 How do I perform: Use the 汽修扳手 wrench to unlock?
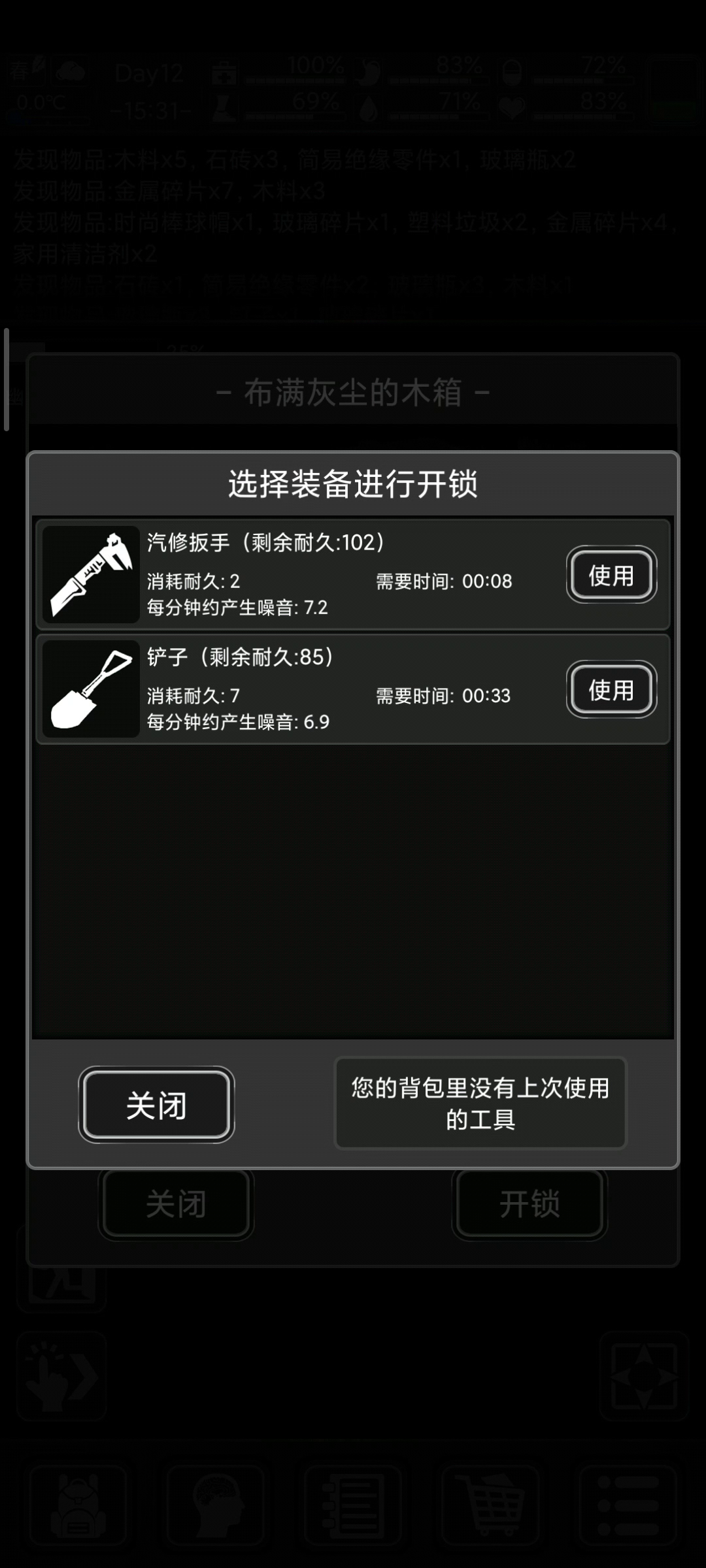click(x=611, y=575)
